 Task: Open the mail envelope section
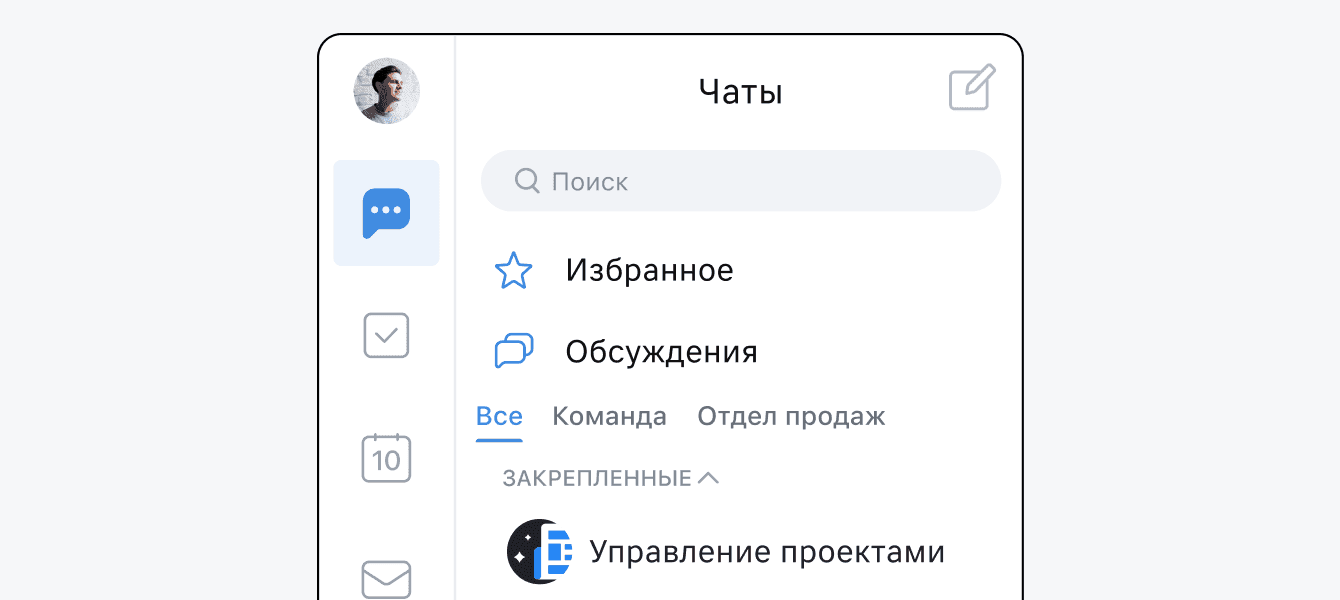click(x=386, y=578)
